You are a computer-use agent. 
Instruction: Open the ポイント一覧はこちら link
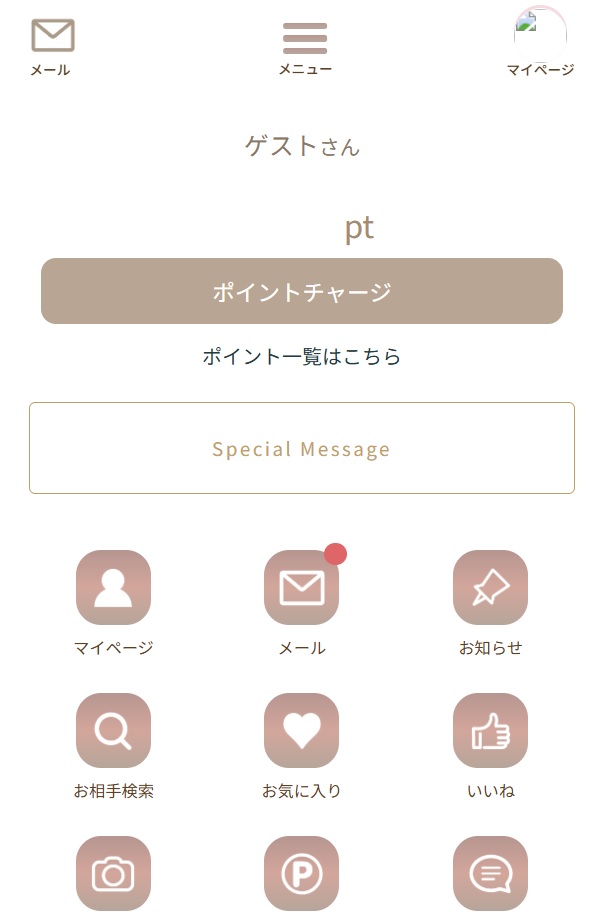(302, 356)
